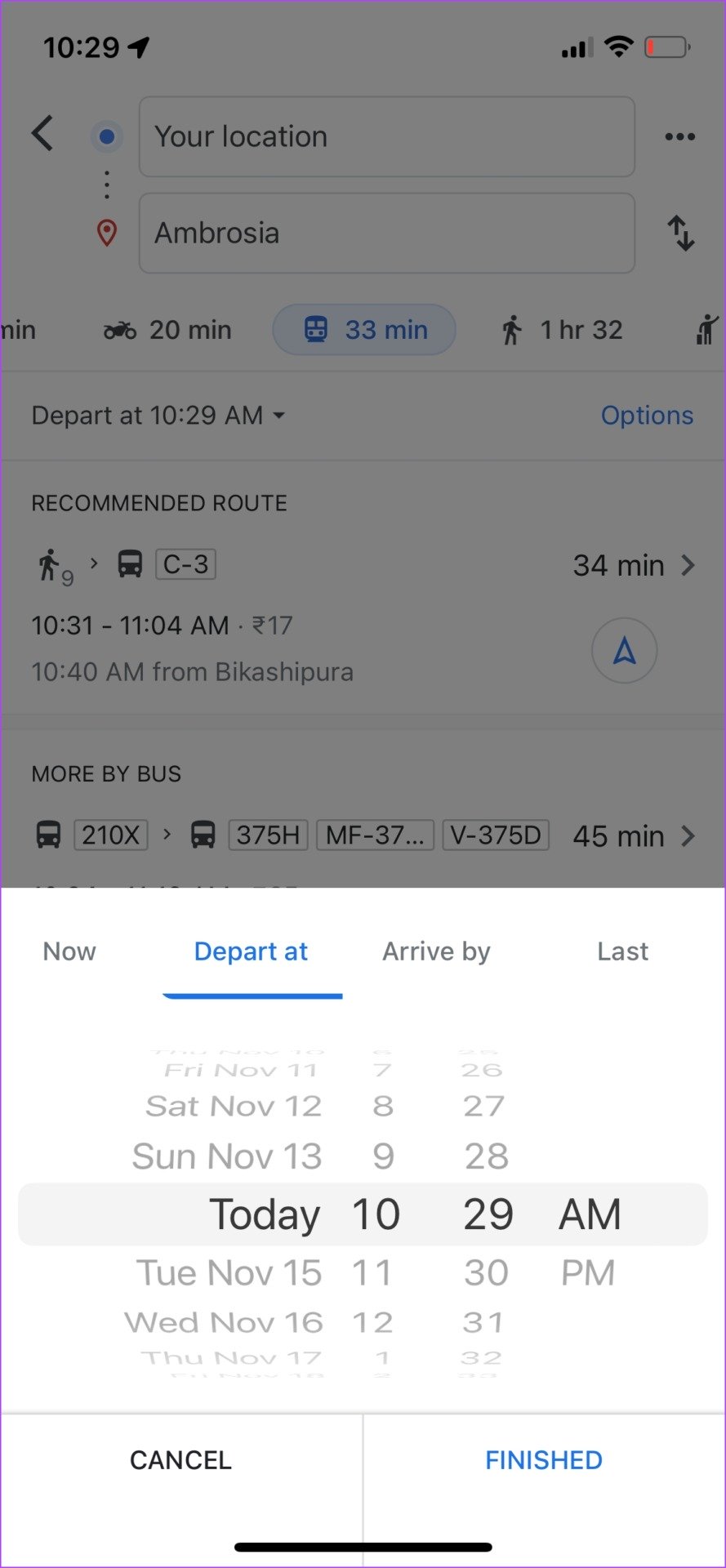Select the Depart at tab

pyautogui.click(x=251, y=951)
